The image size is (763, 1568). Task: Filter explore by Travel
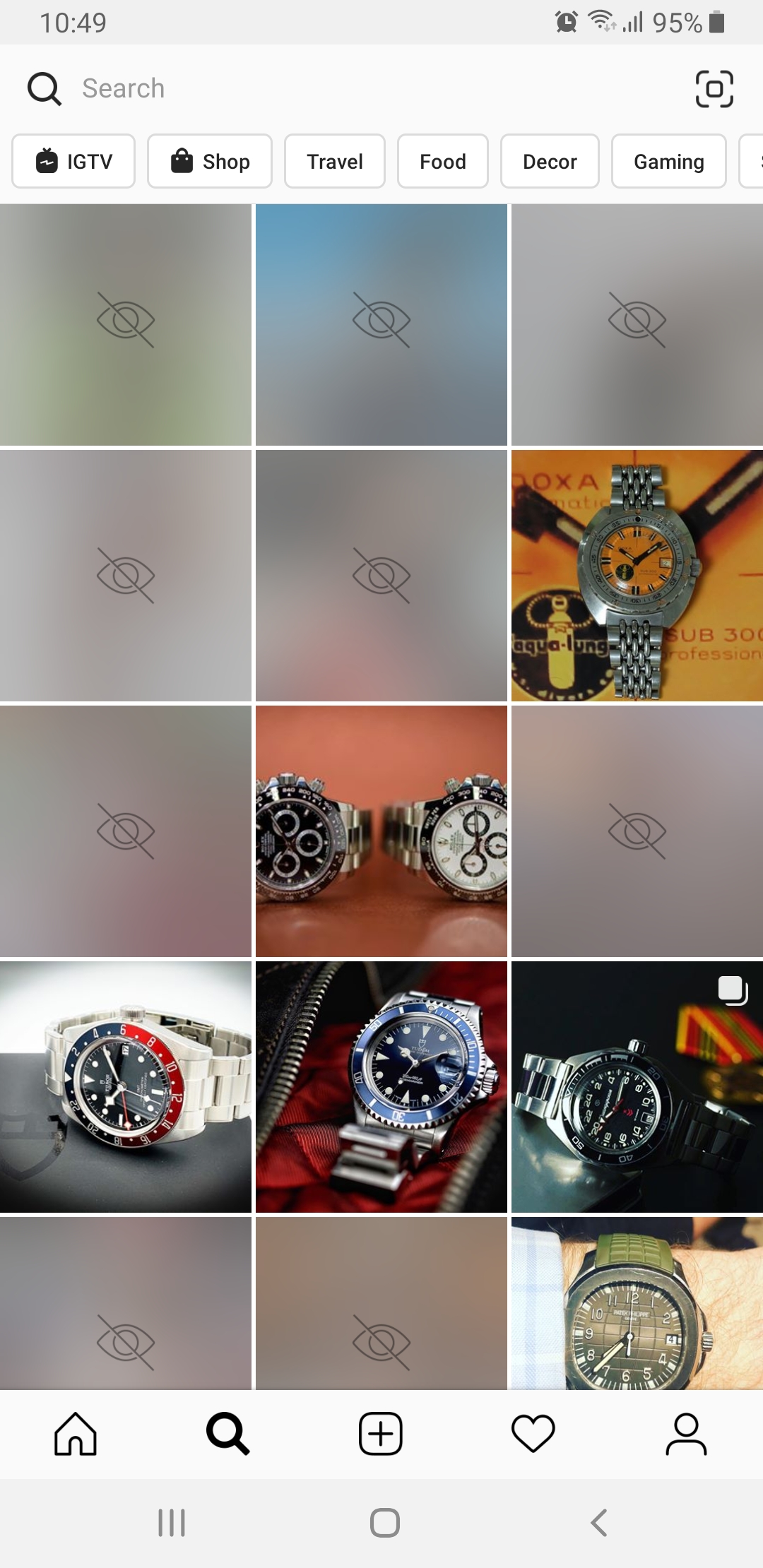click(335, 161)
